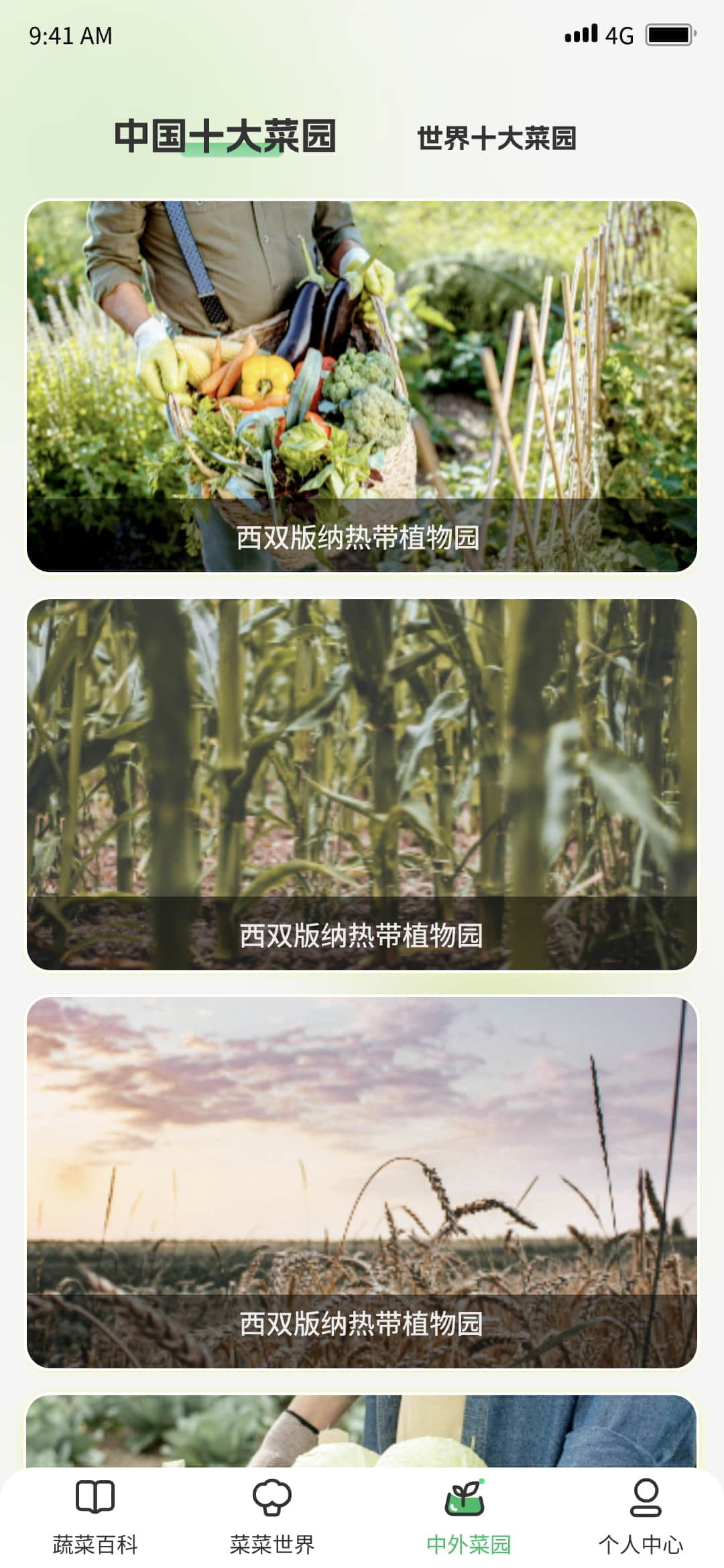Open the garden card with vegetable basket photo

pyautogui.click(x=362, y=386)
